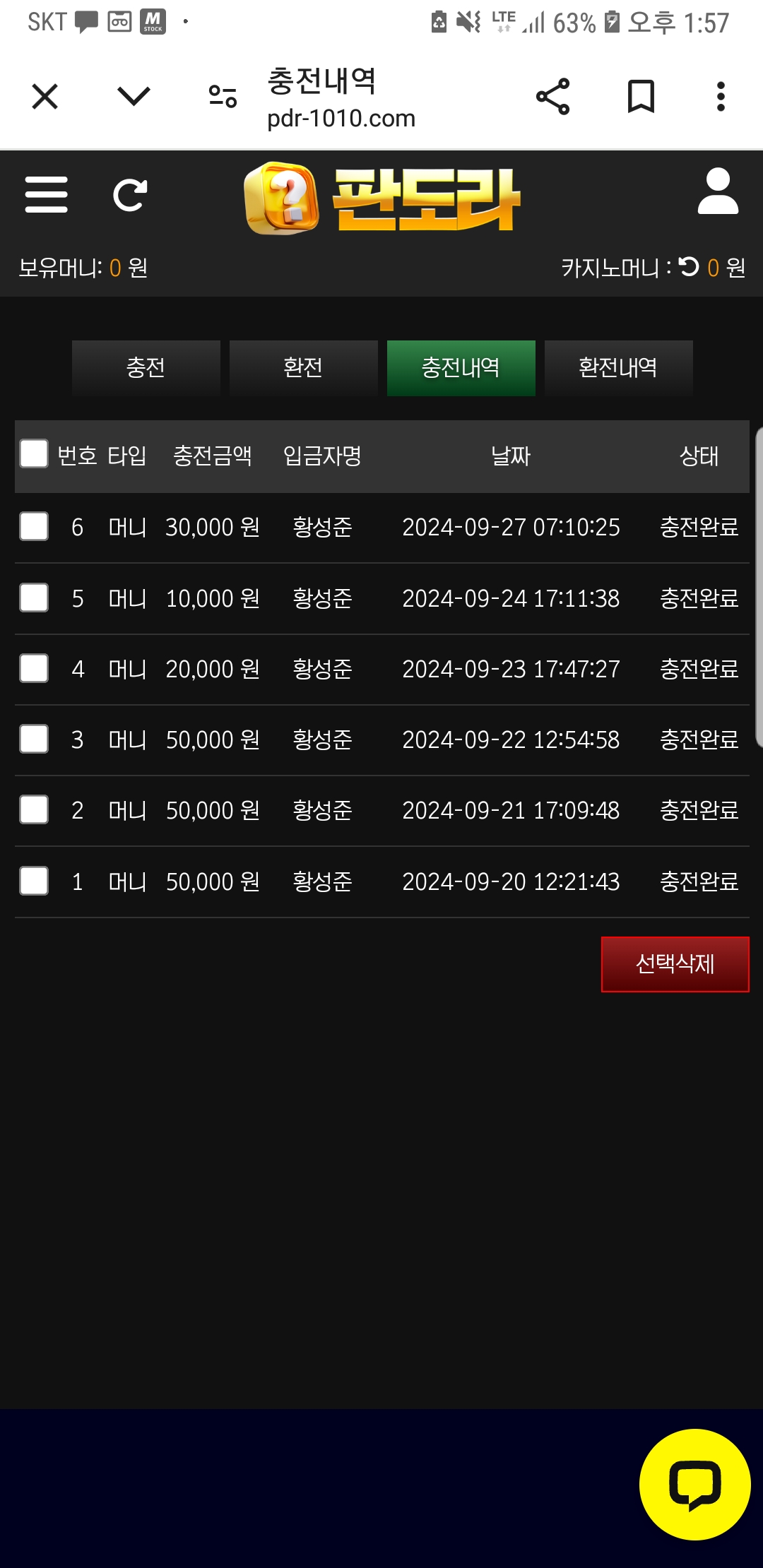Select the 10,000 원 entry checkbox
Image resolution: width=763 pixels, height=1568 pixels.
[34, 598]
